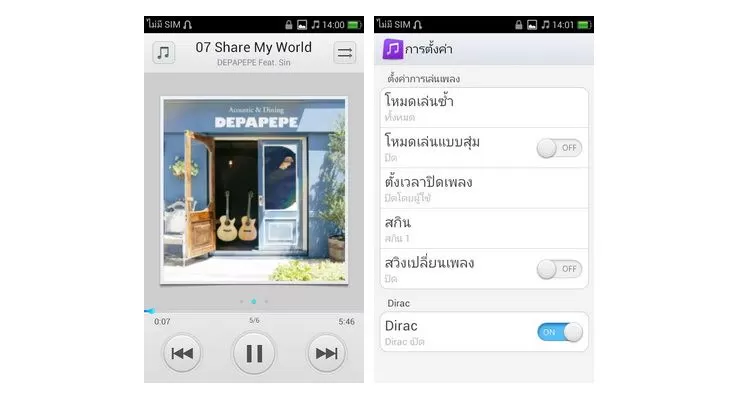Turn off the Dirac sound switch
The height and width of the screenshot is (395, 732).
coord(560,332)
